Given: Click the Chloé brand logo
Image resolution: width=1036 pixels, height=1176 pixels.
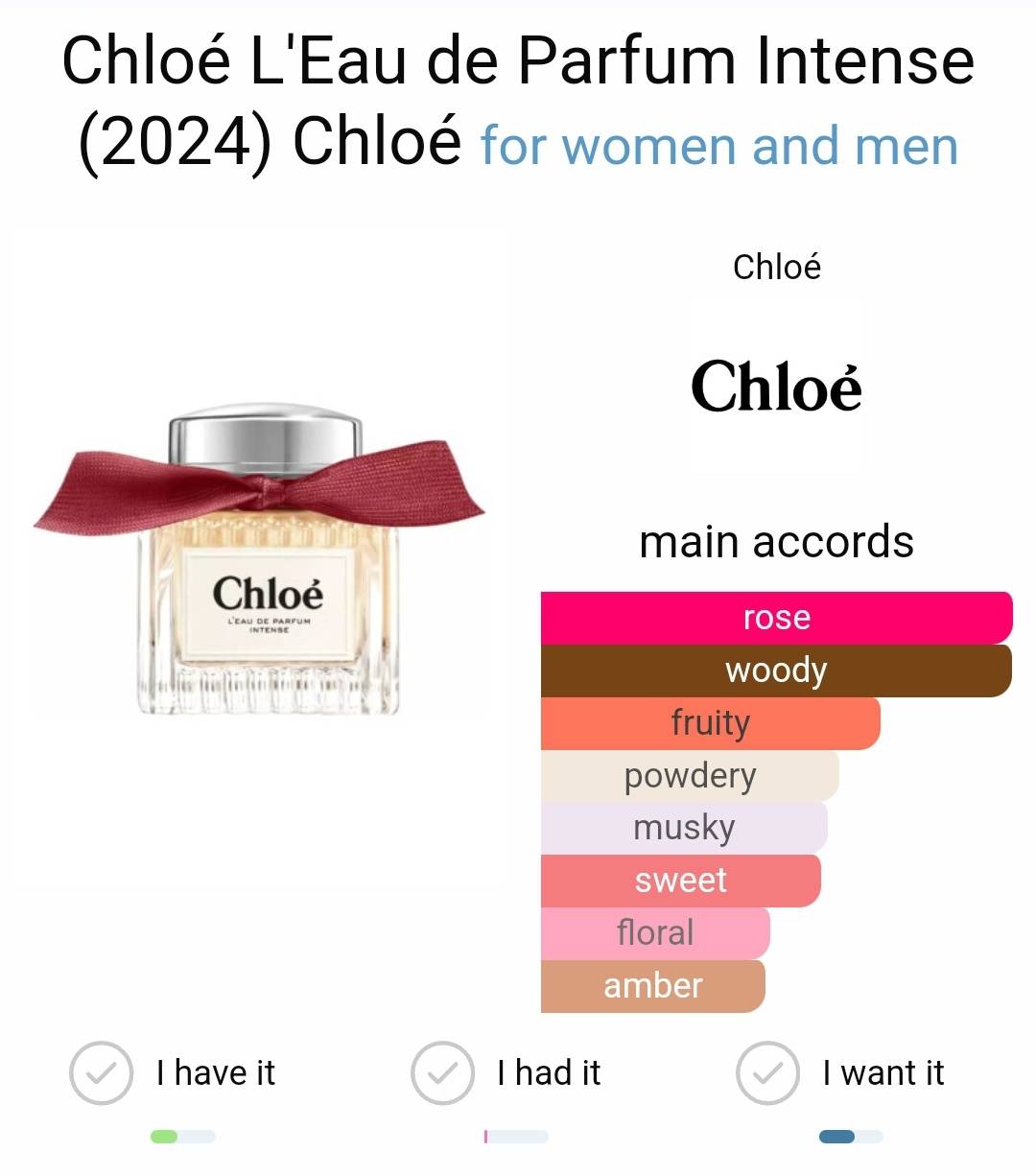Looking at the screenshot, I should [777, 387].
